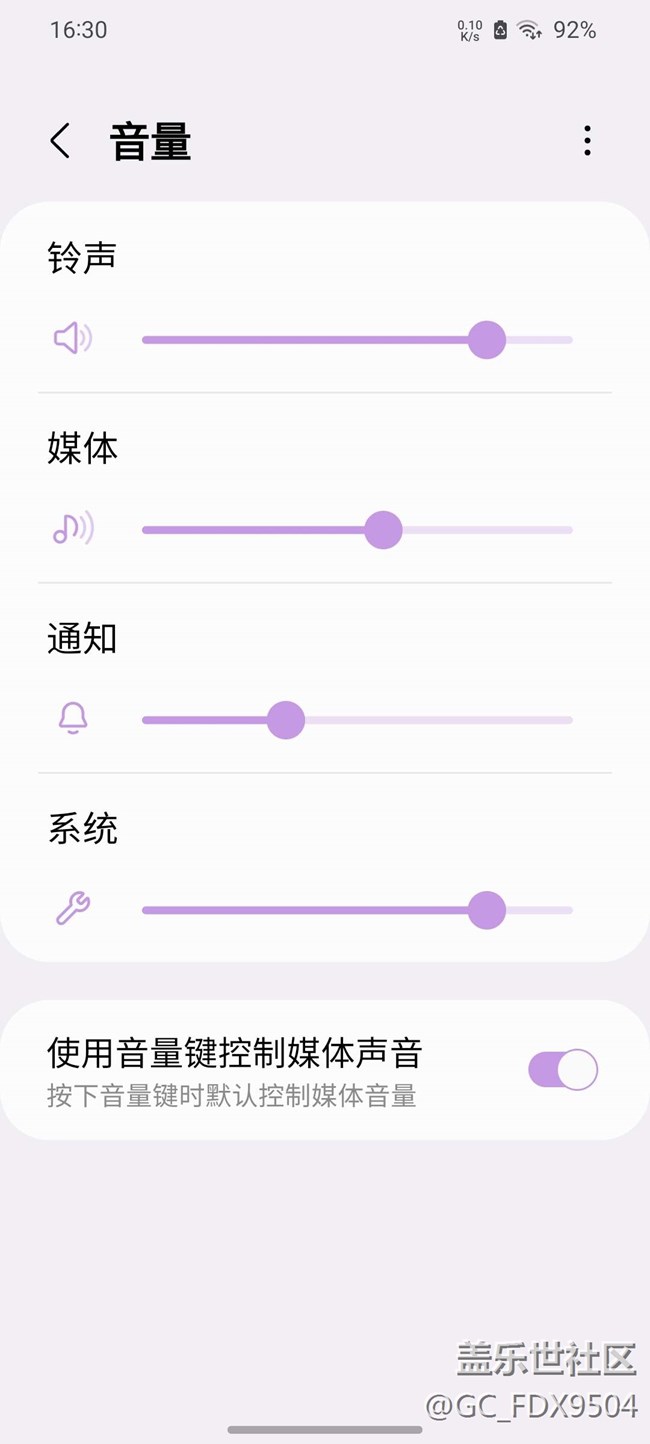Tap the 媒体 volume slider
The image size is (650, 1444).
click(357, 530)
